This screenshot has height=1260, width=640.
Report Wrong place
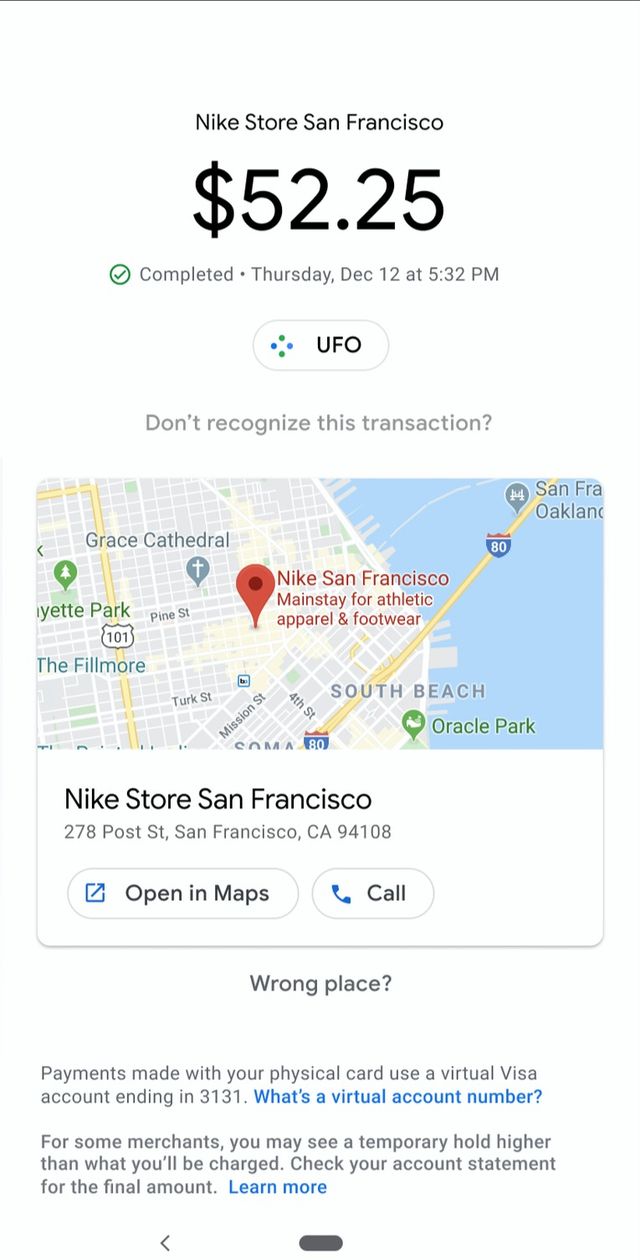click(320, 984)
